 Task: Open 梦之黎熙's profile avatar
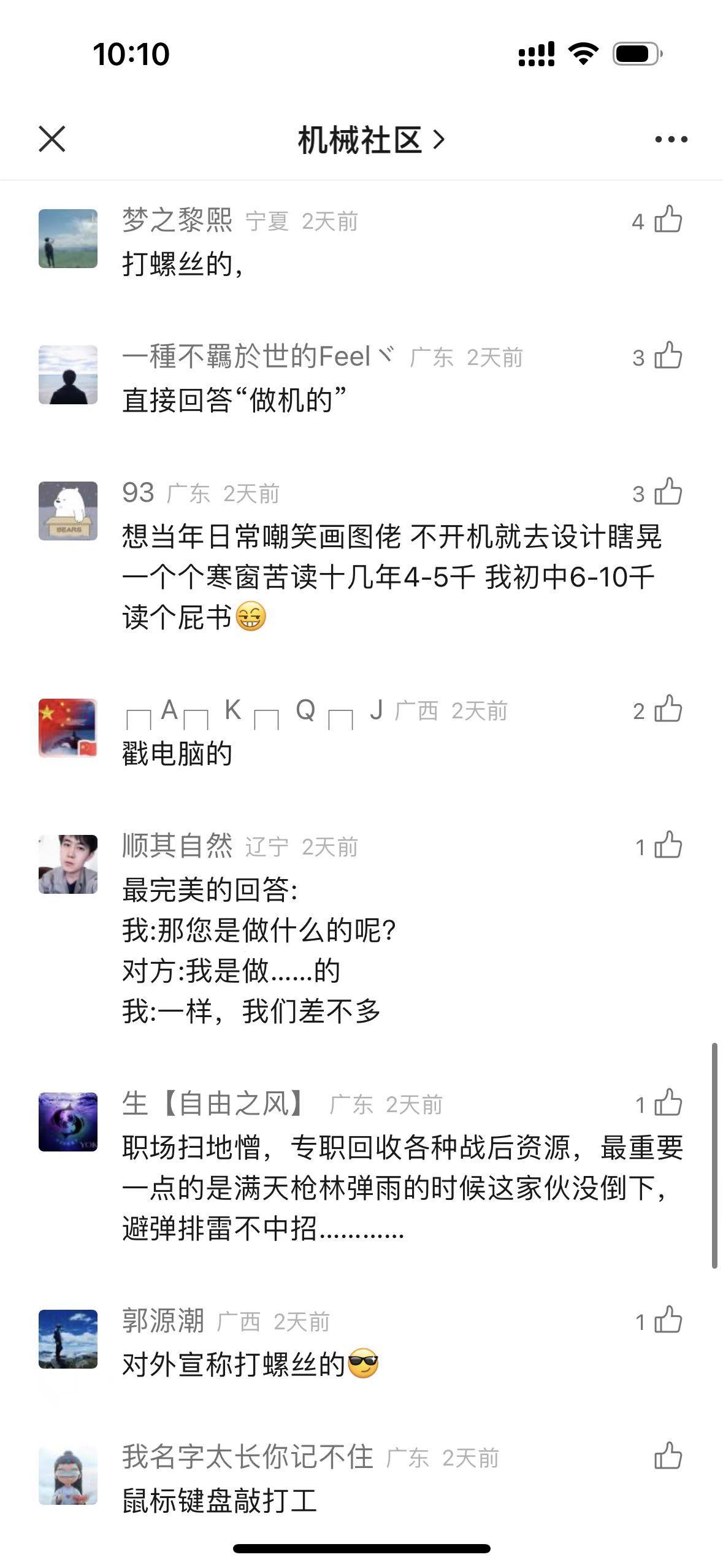[x=68, y=239]
